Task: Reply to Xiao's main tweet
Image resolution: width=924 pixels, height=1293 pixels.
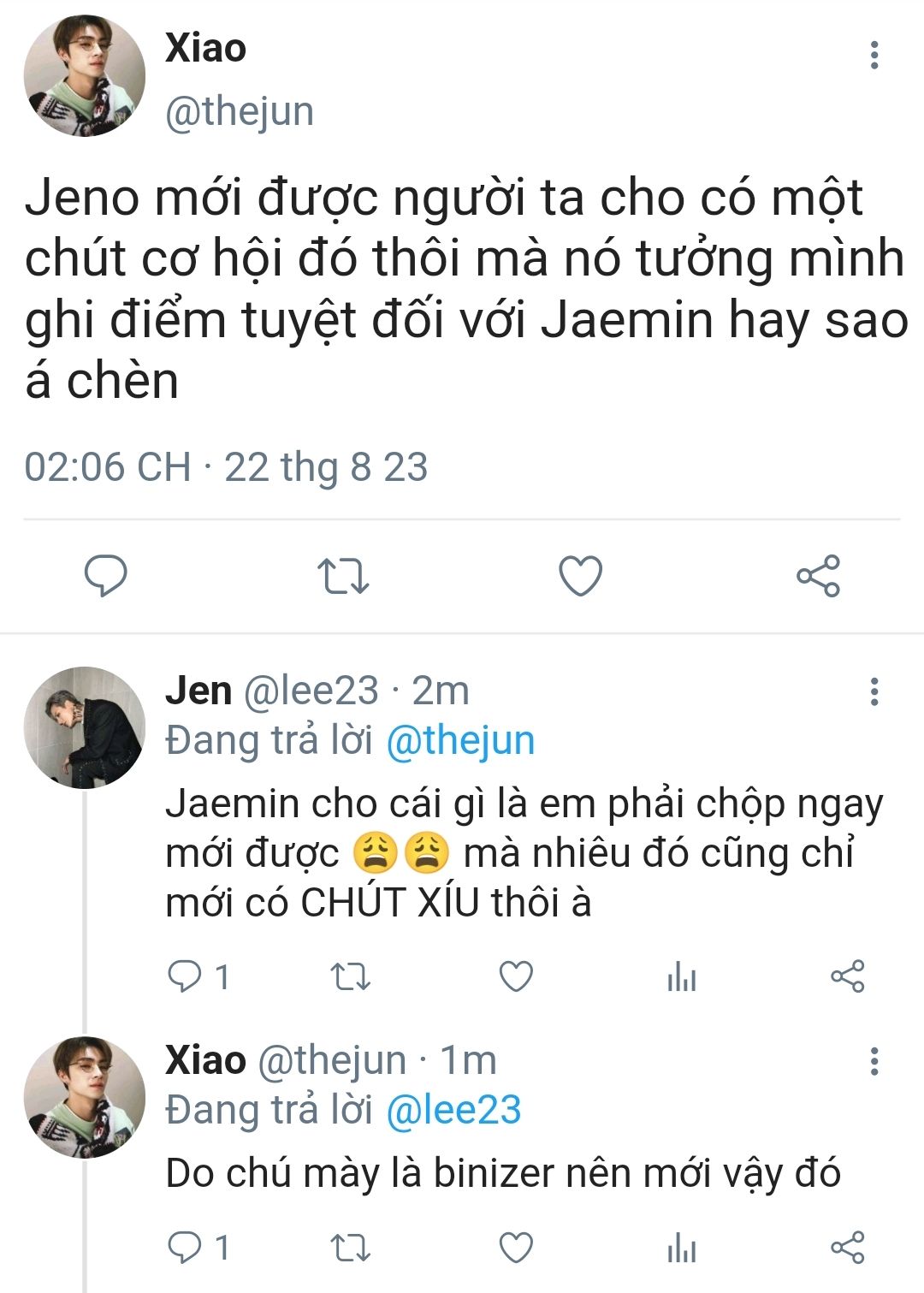Action: pyautogui.click(x=106, y=575)
